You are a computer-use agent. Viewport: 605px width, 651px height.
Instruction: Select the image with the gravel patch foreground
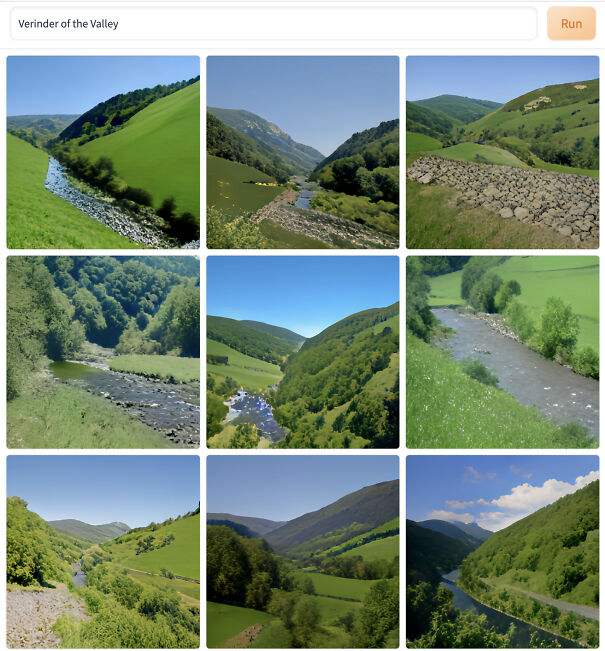tap(103, 551)
